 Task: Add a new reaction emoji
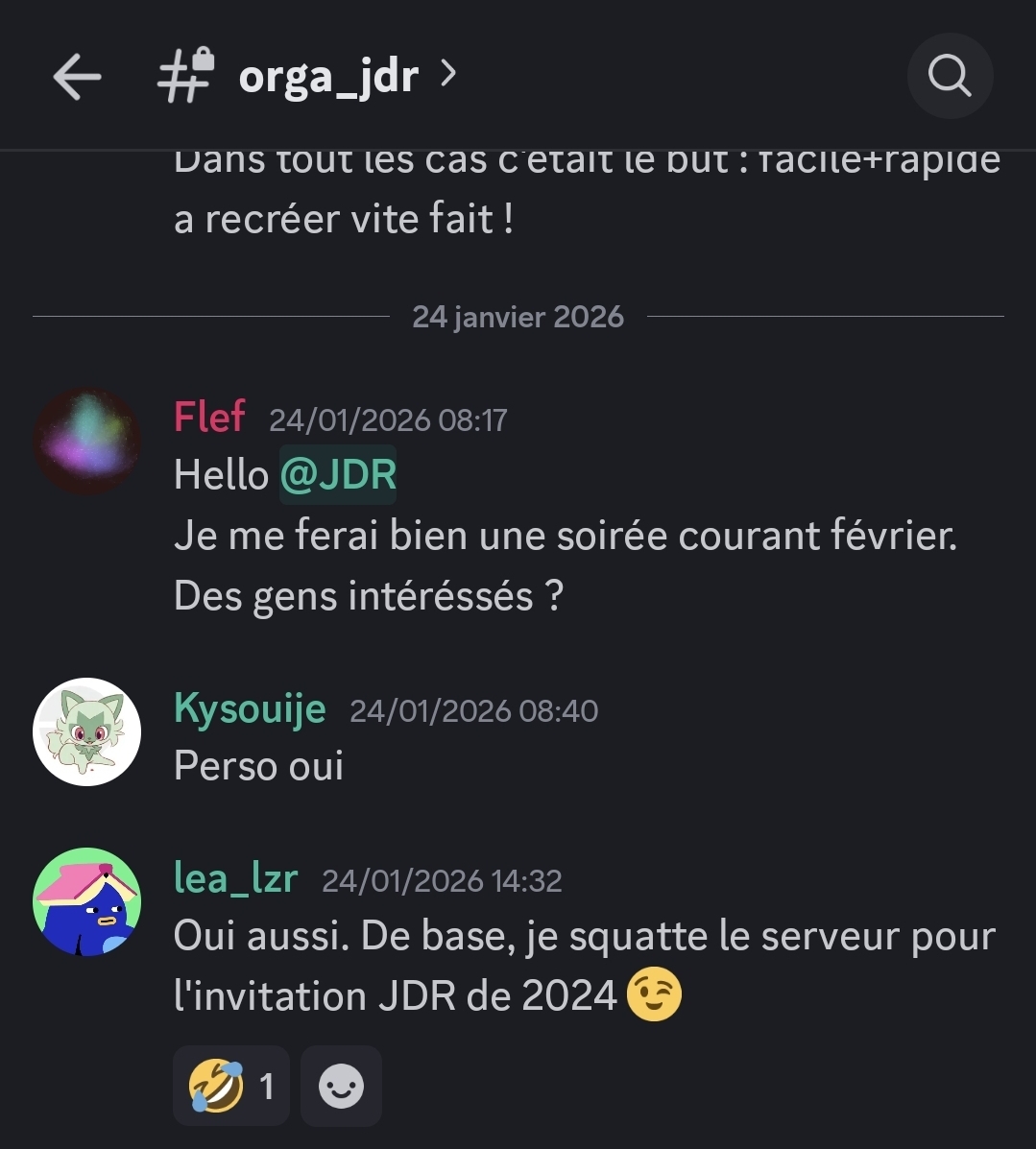click(x=341, y=1086)
